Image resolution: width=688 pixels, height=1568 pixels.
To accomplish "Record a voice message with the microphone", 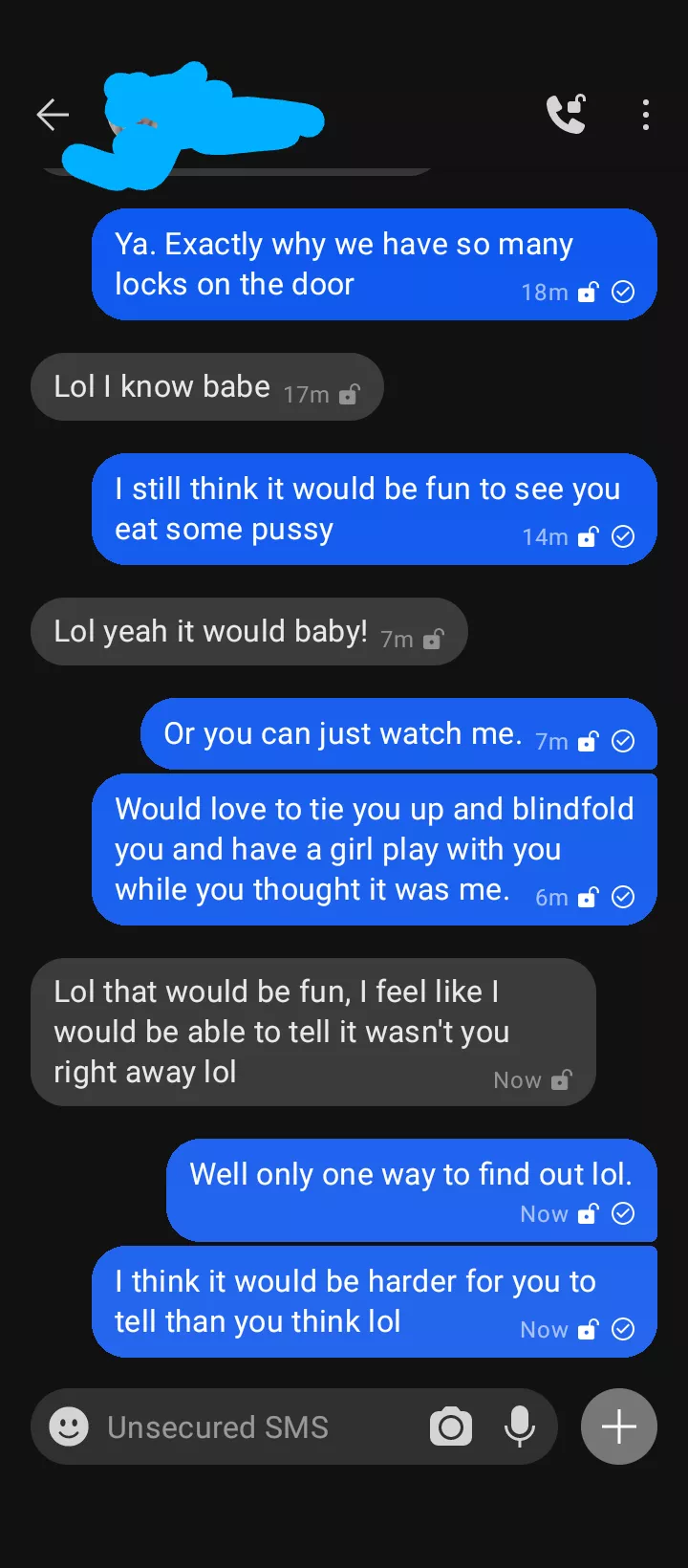I will point(520,1426).
